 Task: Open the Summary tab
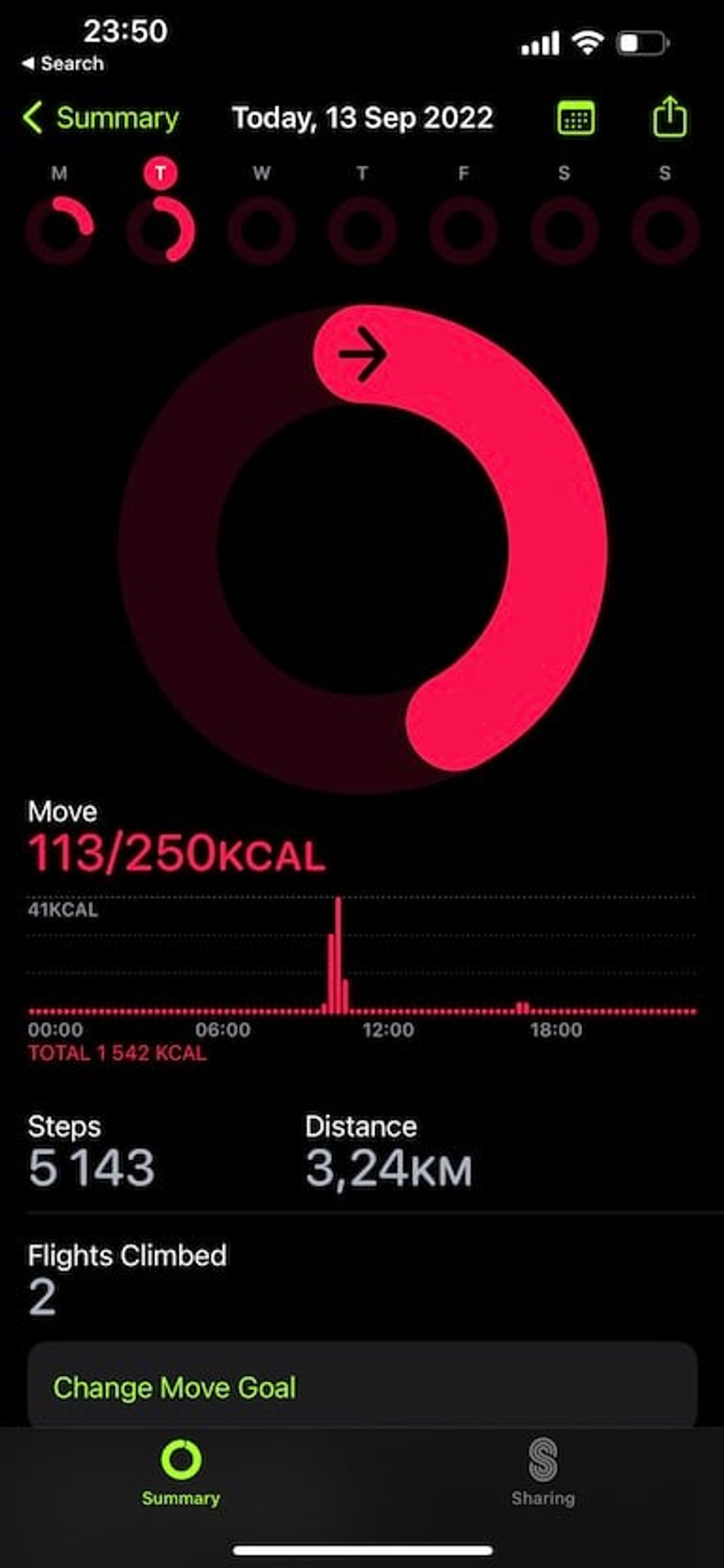coord(181,1474)
